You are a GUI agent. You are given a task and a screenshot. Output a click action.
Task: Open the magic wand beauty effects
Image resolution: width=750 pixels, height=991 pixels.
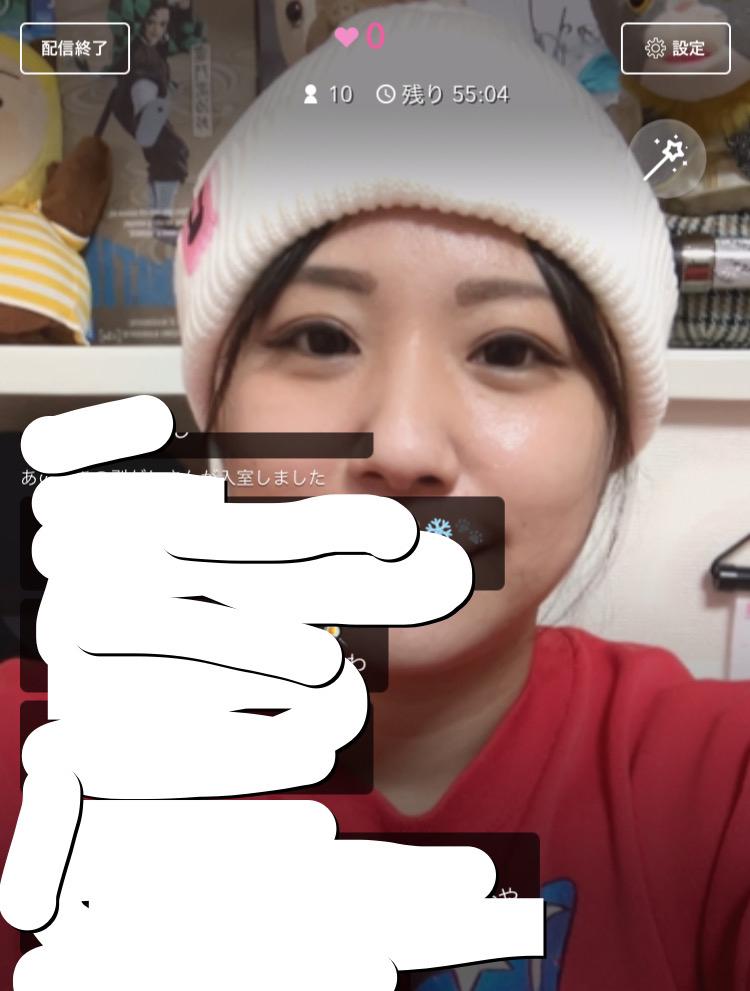coord(667,159)
